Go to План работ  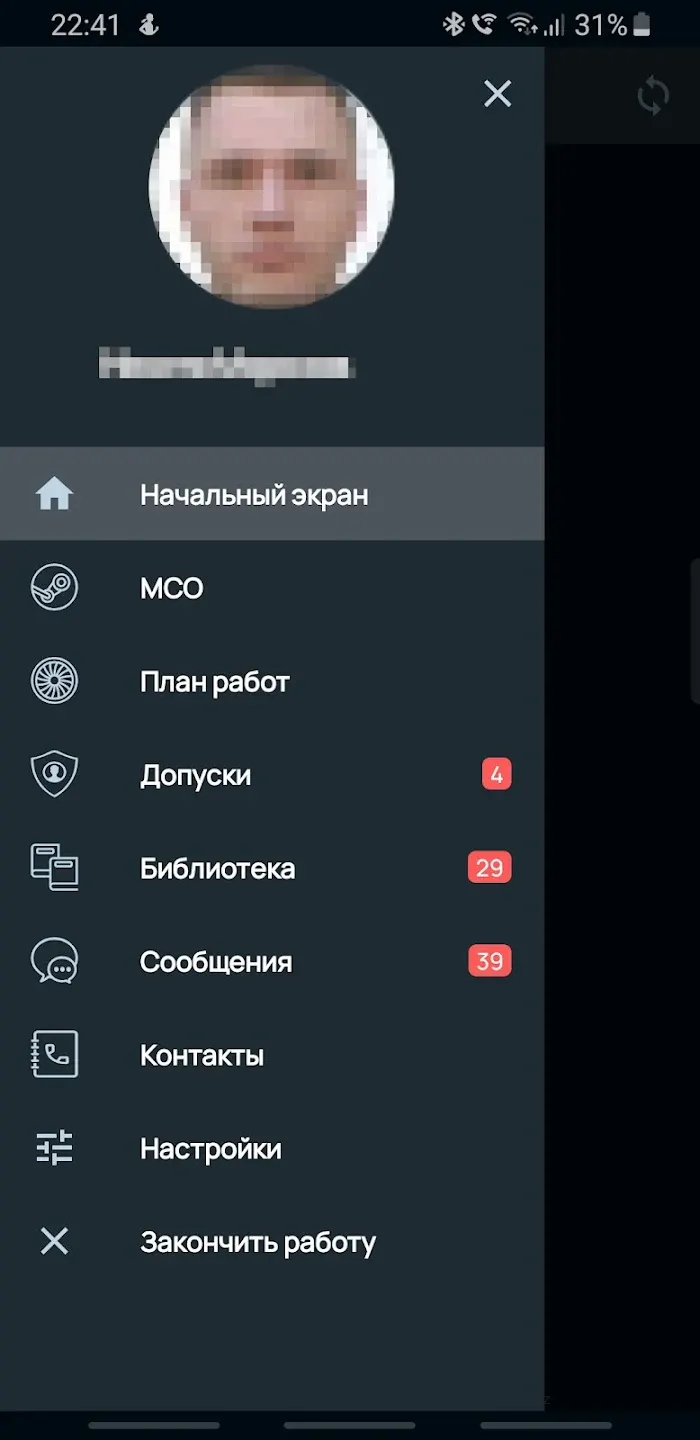pos(272,682)
